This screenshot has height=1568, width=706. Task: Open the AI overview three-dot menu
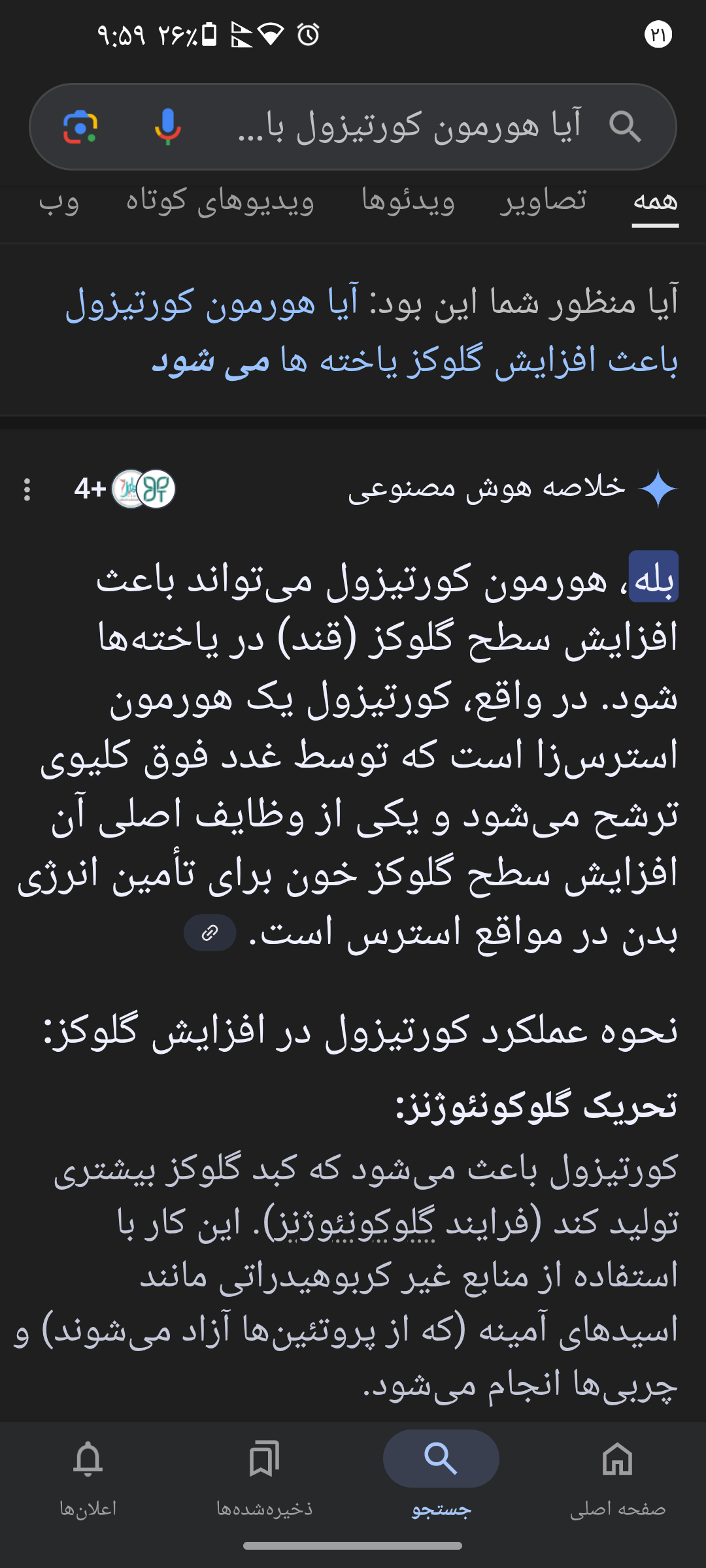click(27, 489)
